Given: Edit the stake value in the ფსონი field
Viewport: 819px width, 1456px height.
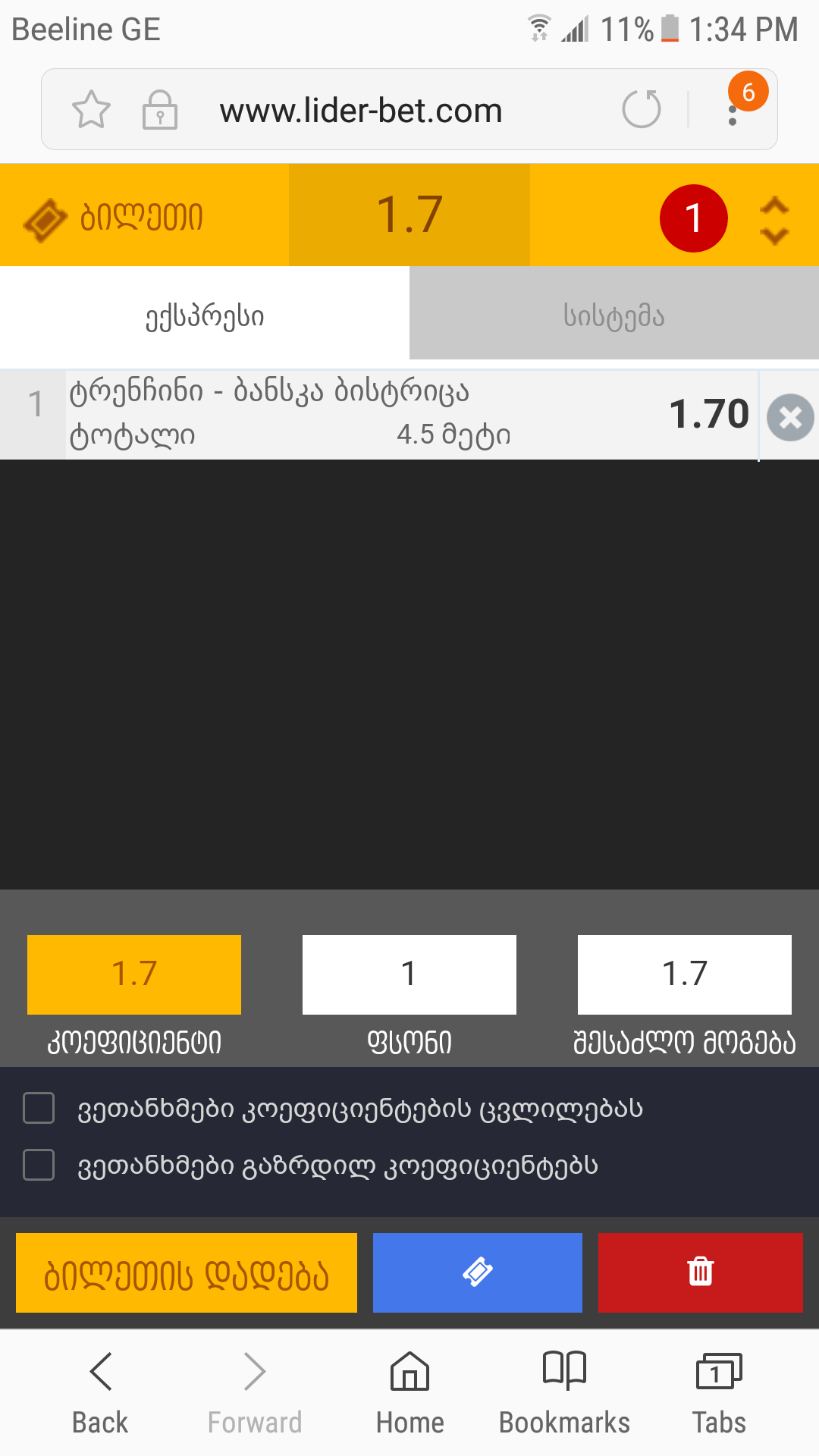Looking at the screenshot, I should tap(409, 974).
